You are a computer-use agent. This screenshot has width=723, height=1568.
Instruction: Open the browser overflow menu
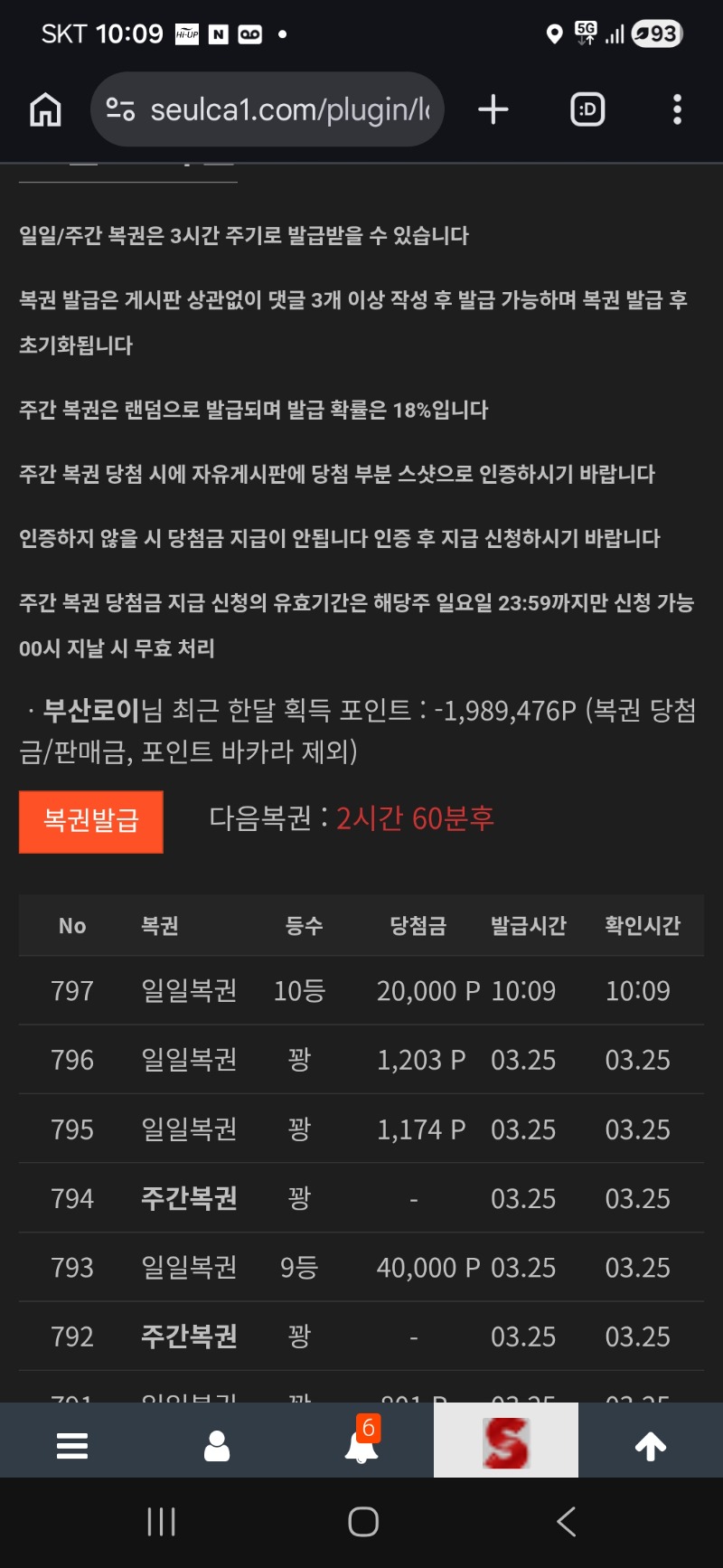click(x=677, y=110)
